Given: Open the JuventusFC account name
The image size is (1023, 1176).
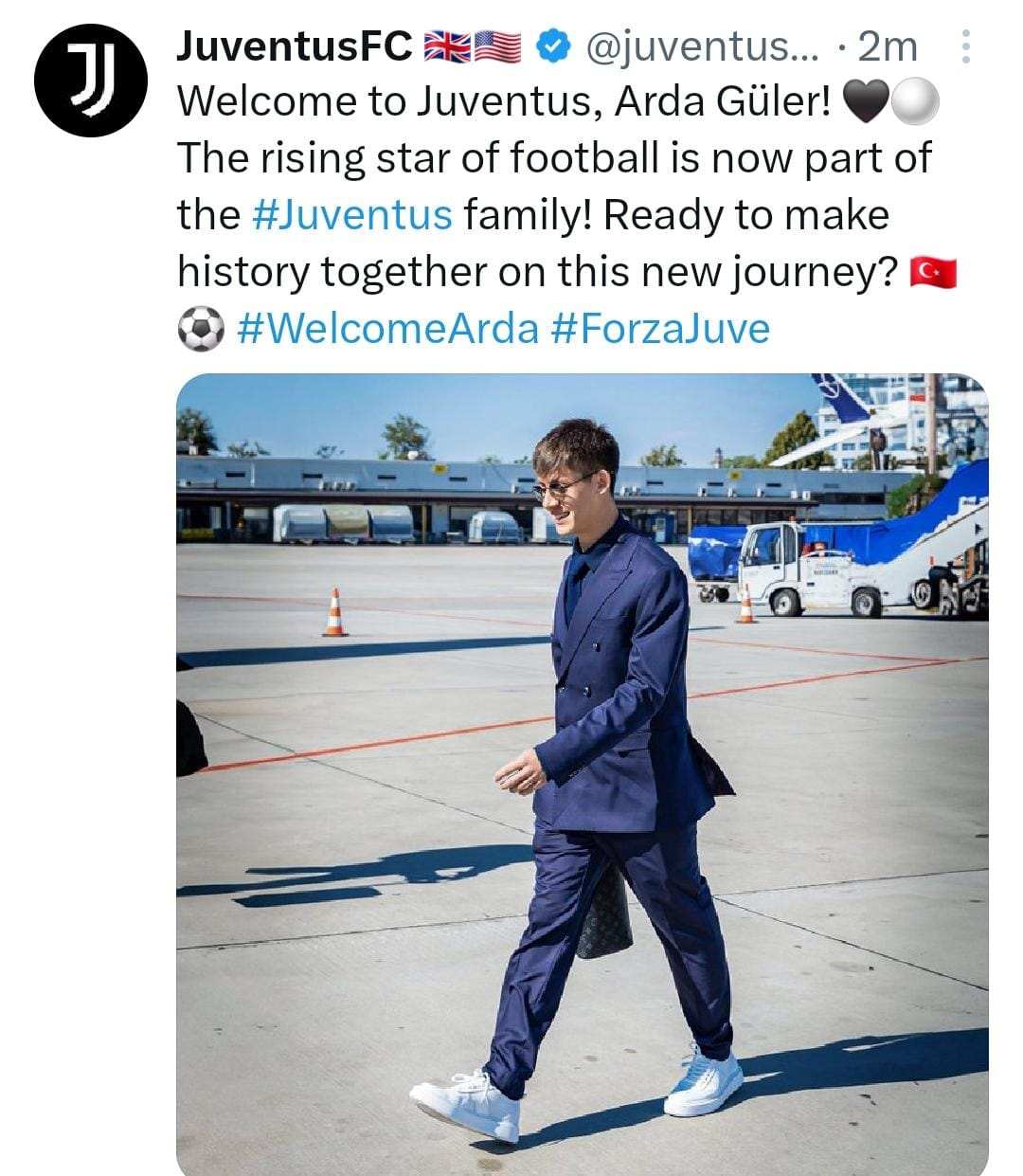Looking at the screenshot, I should point(295,45).
